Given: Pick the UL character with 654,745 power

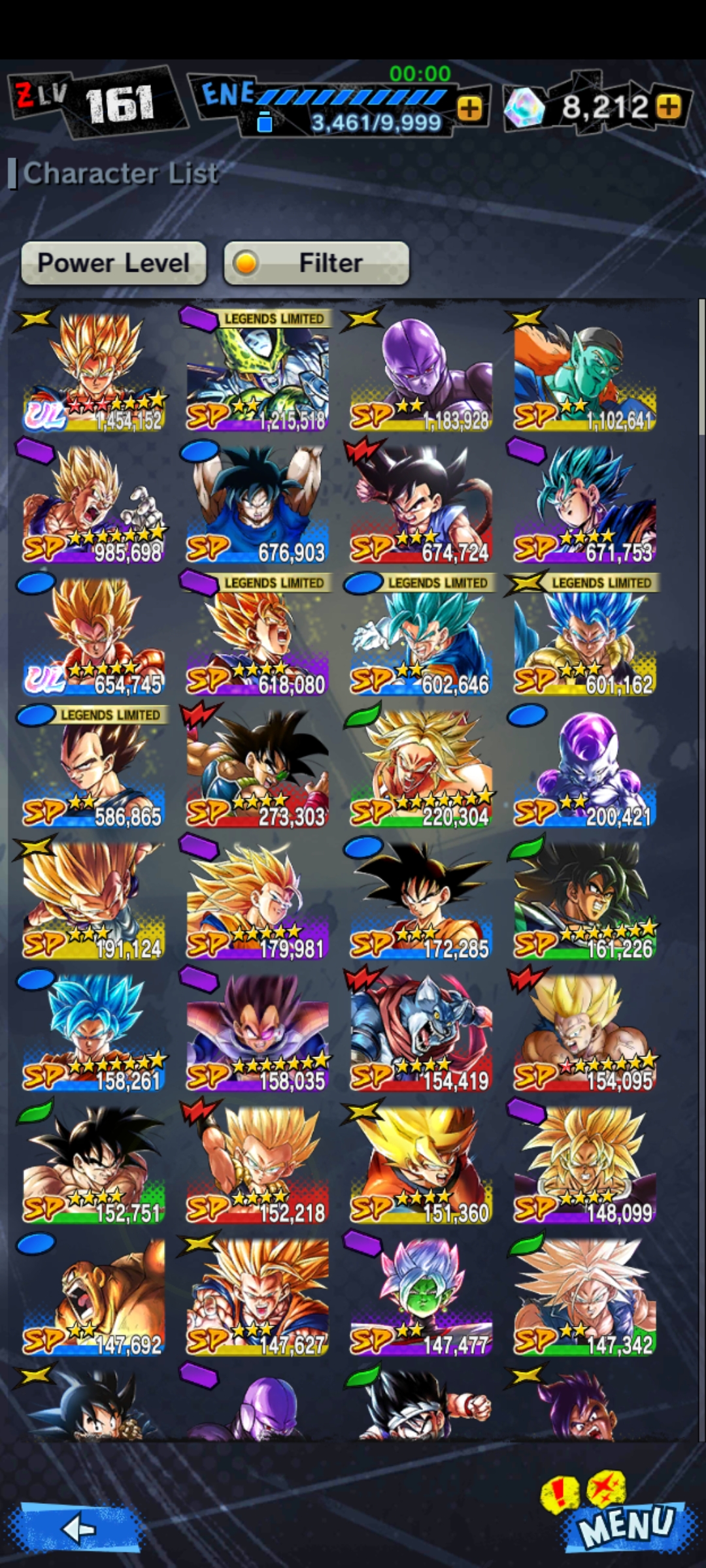Looking at the screenshot, I should pos(93,634).
